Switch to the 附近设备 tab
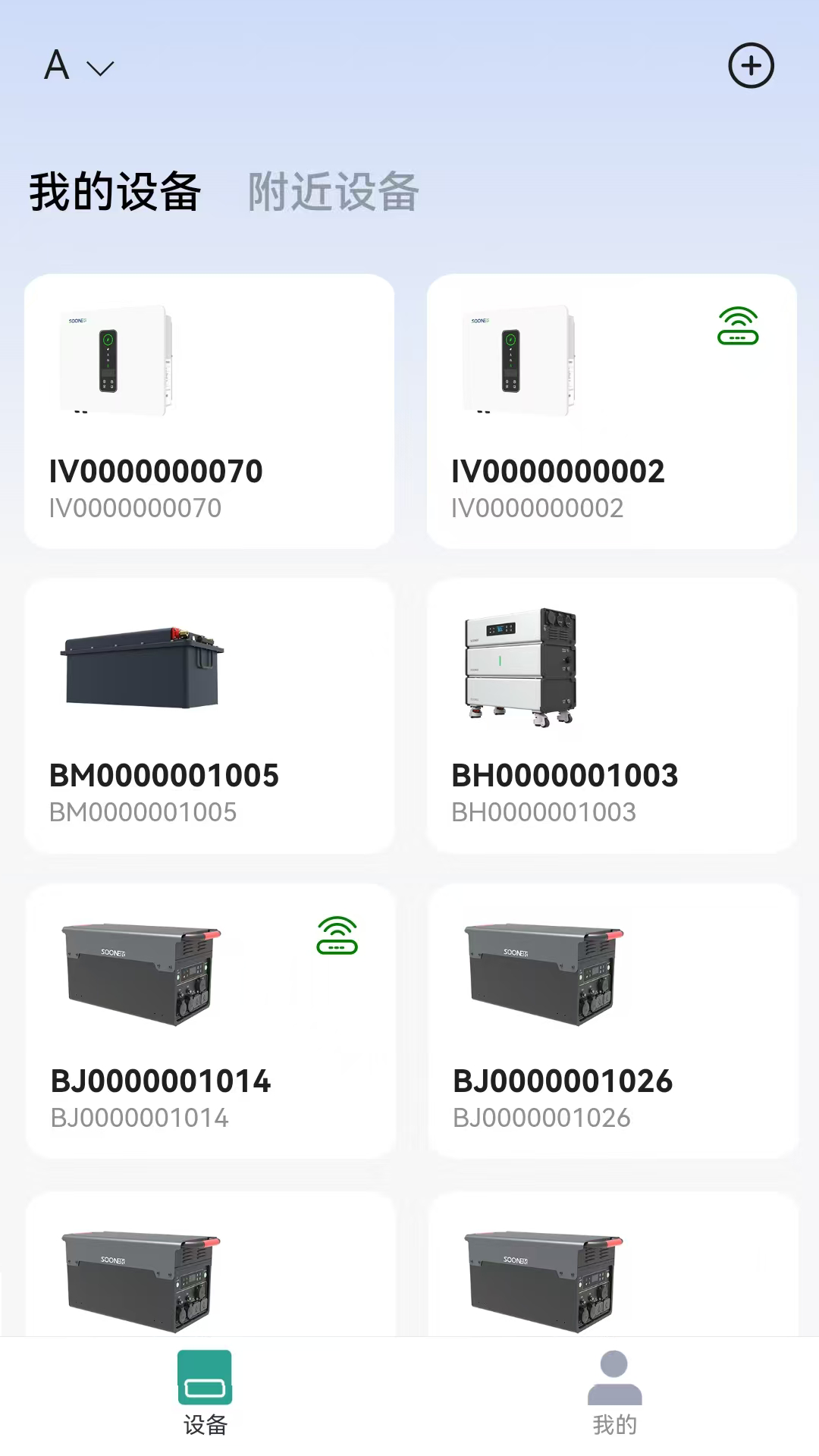This screenshot has width=819, height=1456. click(x=334, y=192)
